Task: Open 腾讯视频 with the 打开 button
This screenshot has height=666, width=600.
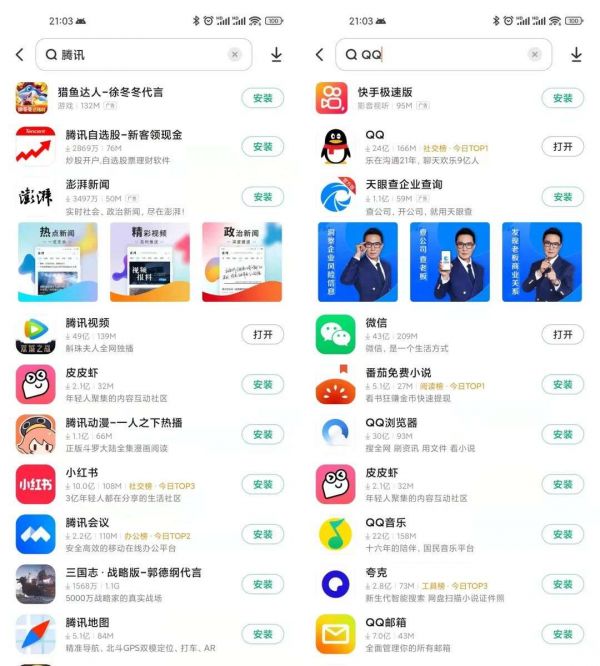Action: pyautogui.click(x=263, y=335)
